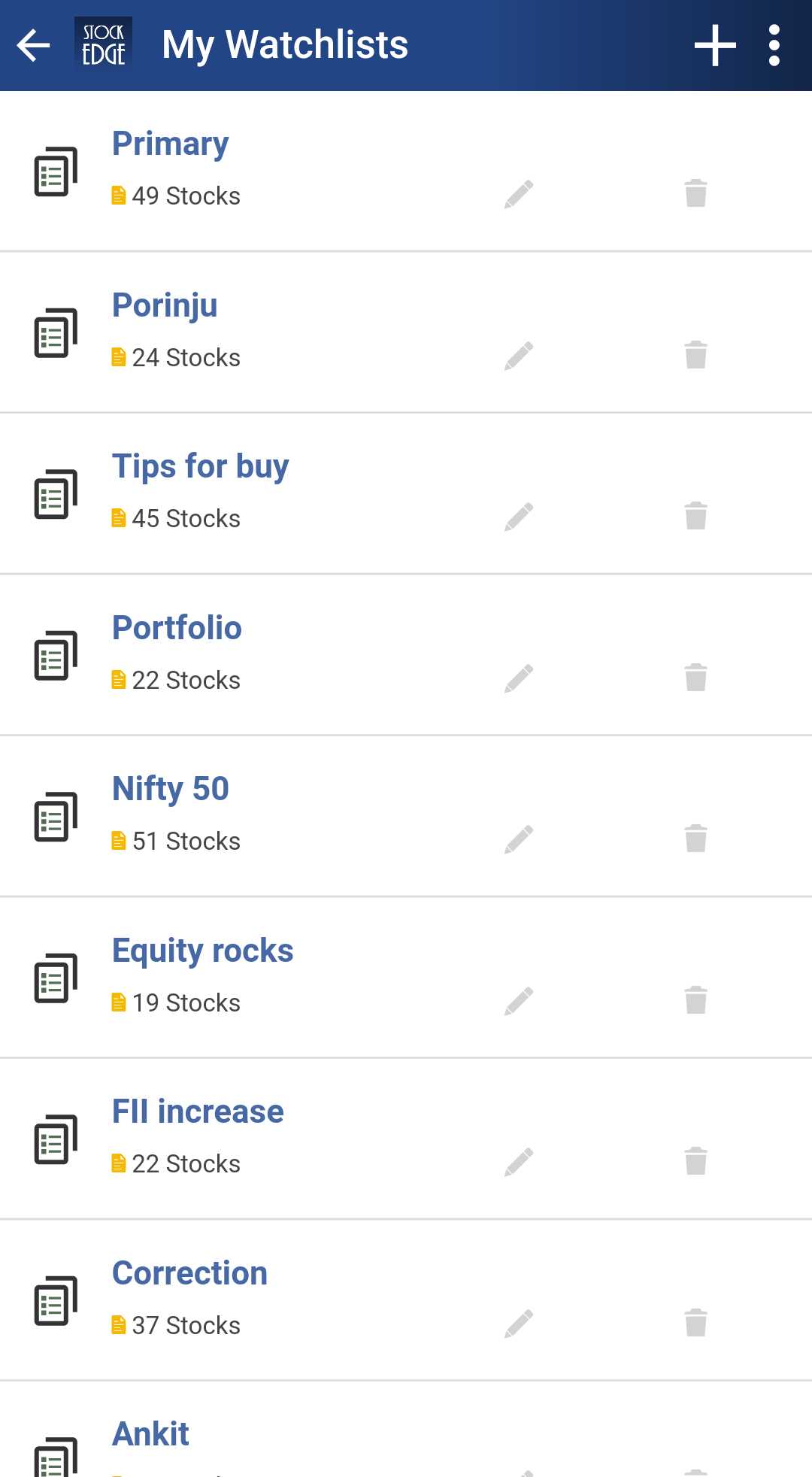812x1477 pixels.
Task: Edit the Nifty 50 watchlist
Action: (519, 839)
